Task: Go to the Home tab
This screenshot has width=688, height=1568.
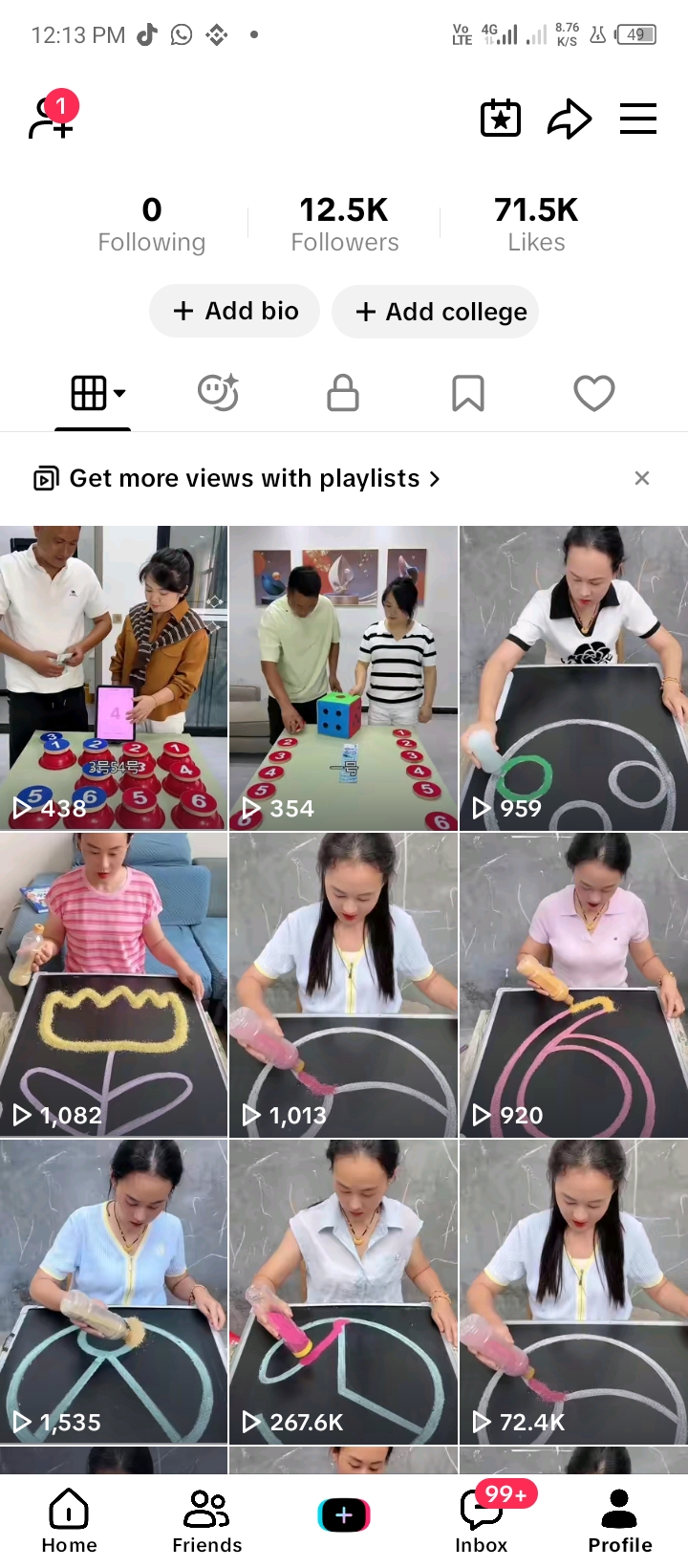Action: 69,1521
